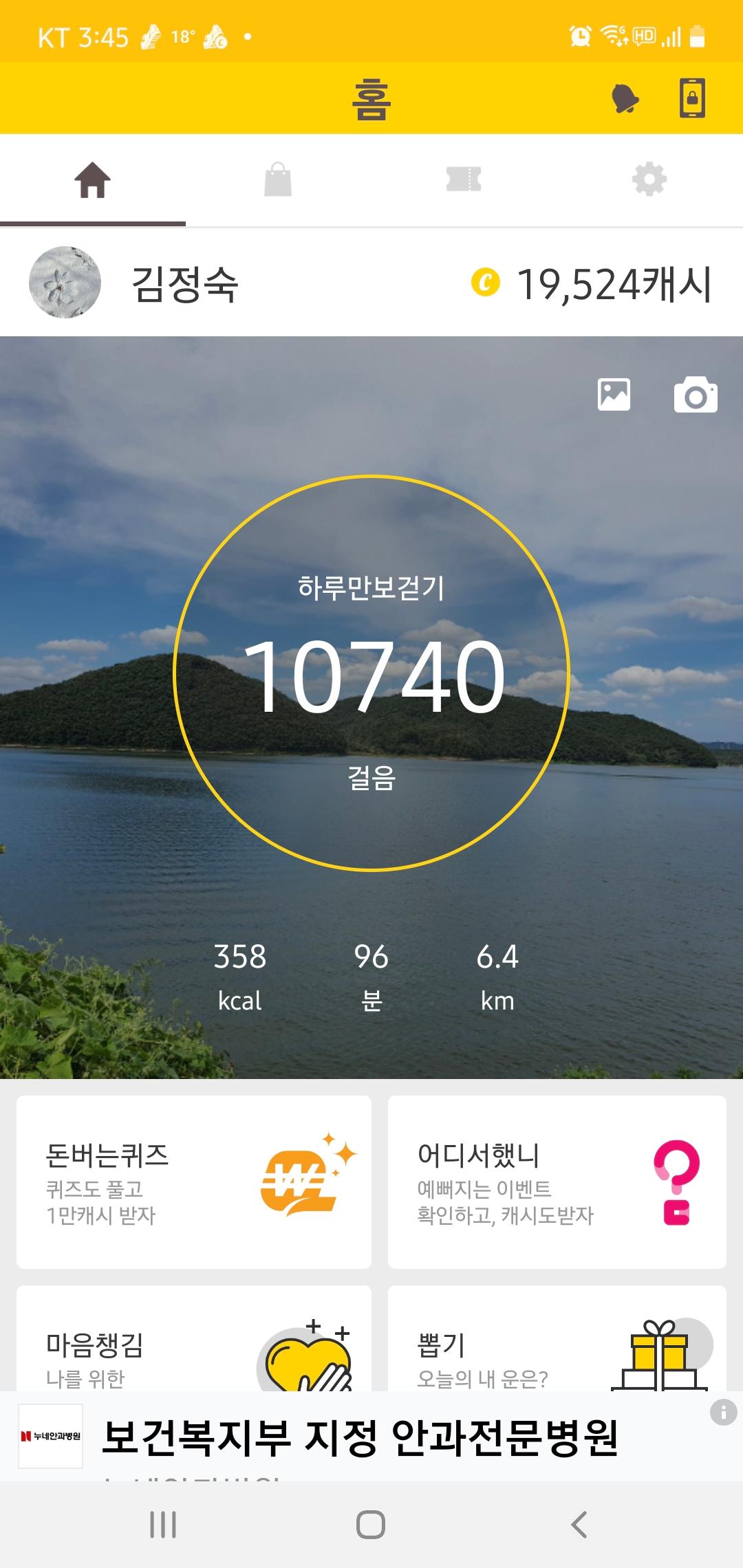The height and width of the screenshot is (1568, 743).
Task: Open the settings gear tab
Action: tap(649, 180)
